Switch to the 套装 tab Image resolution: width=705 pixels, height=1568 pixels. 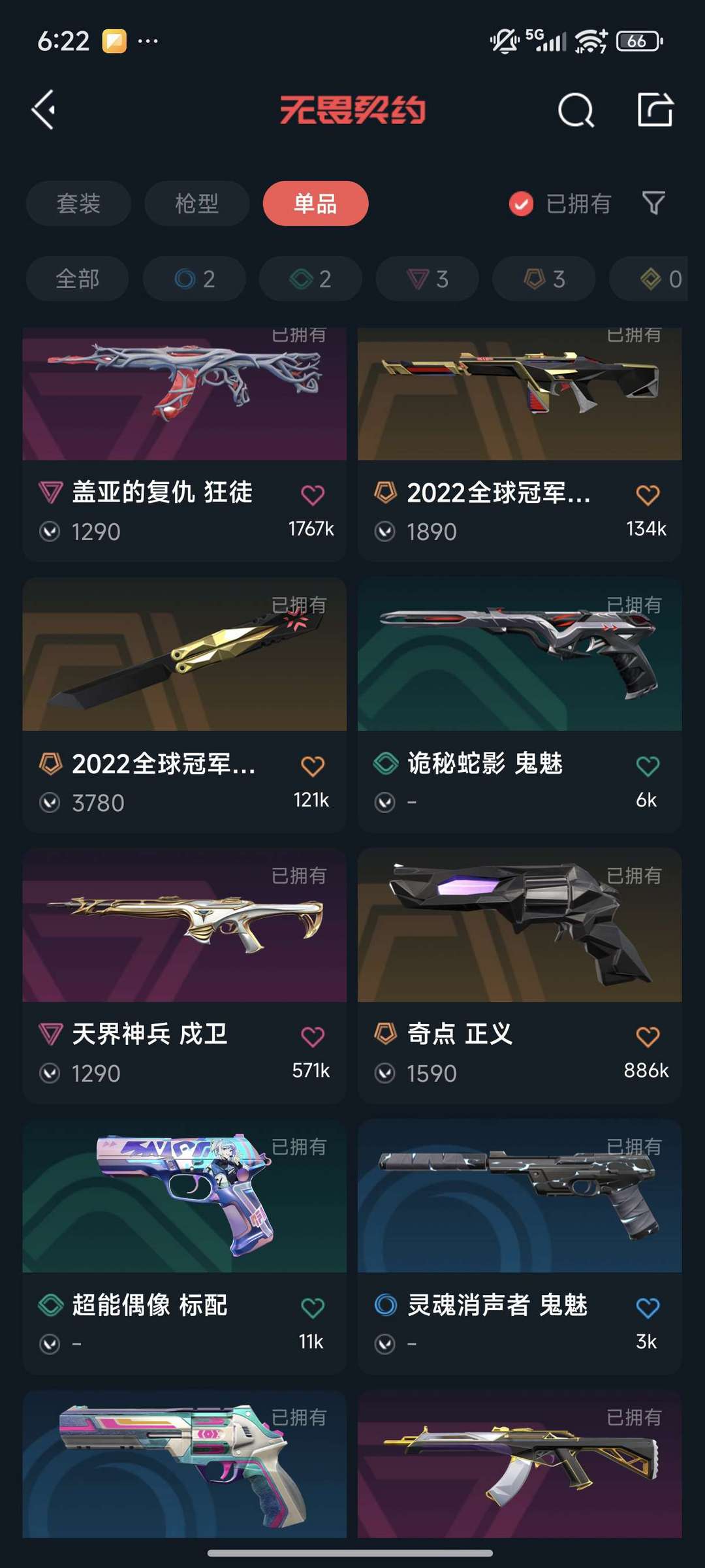coord(78,204)
